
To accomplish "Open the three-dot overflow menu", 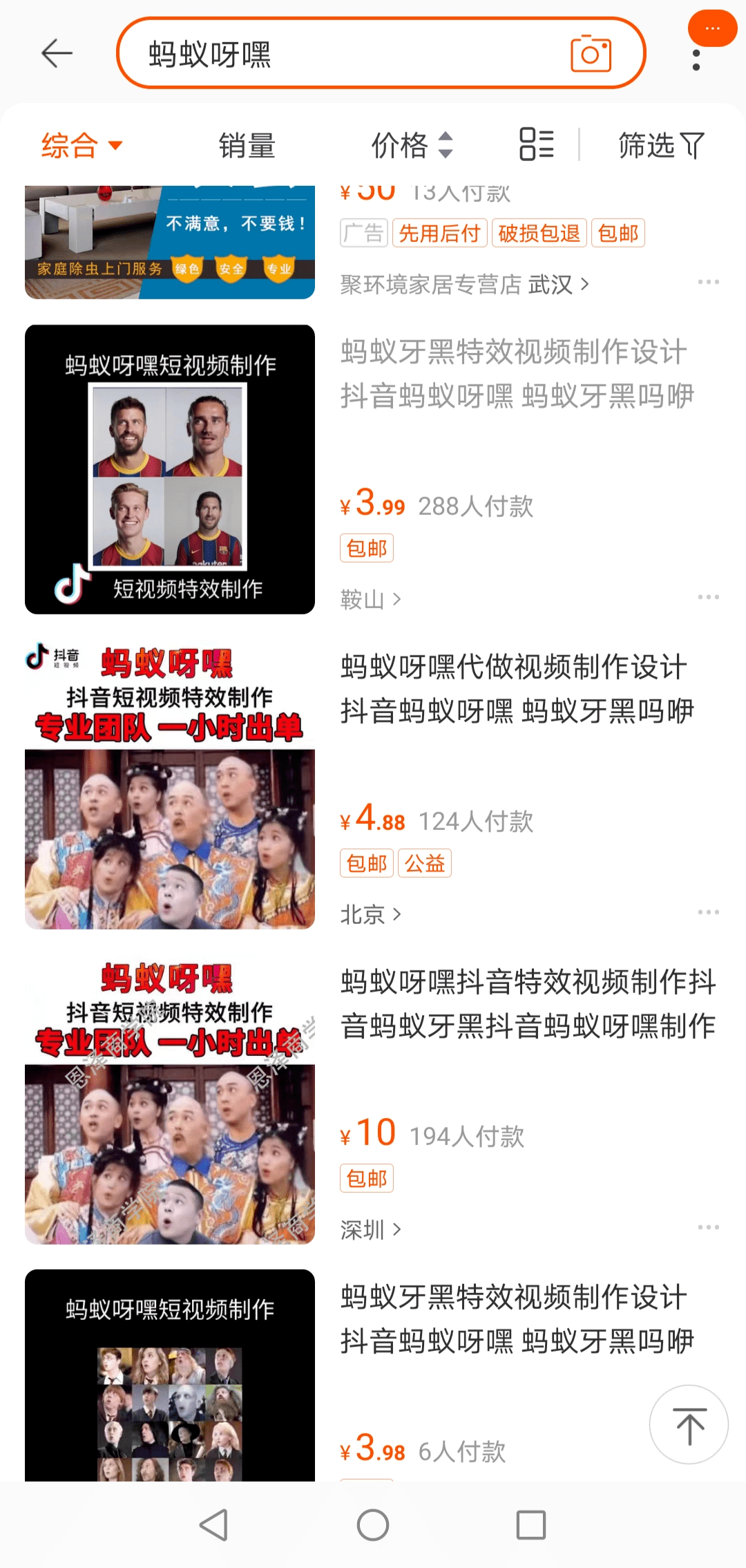I will [x=696, y=60].
